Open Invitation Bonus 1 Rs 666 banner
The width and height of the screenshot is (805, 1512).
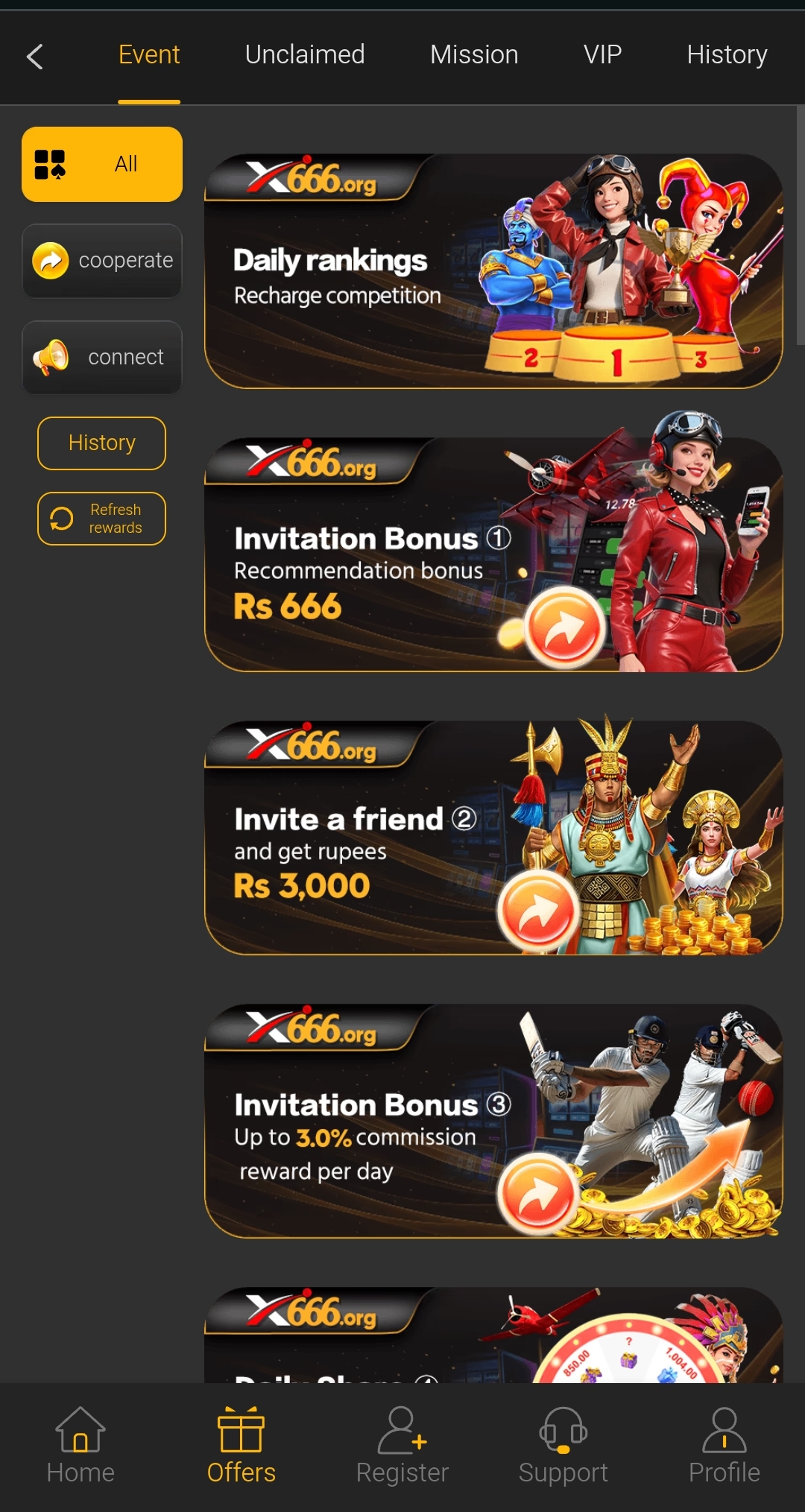point(493,554)
